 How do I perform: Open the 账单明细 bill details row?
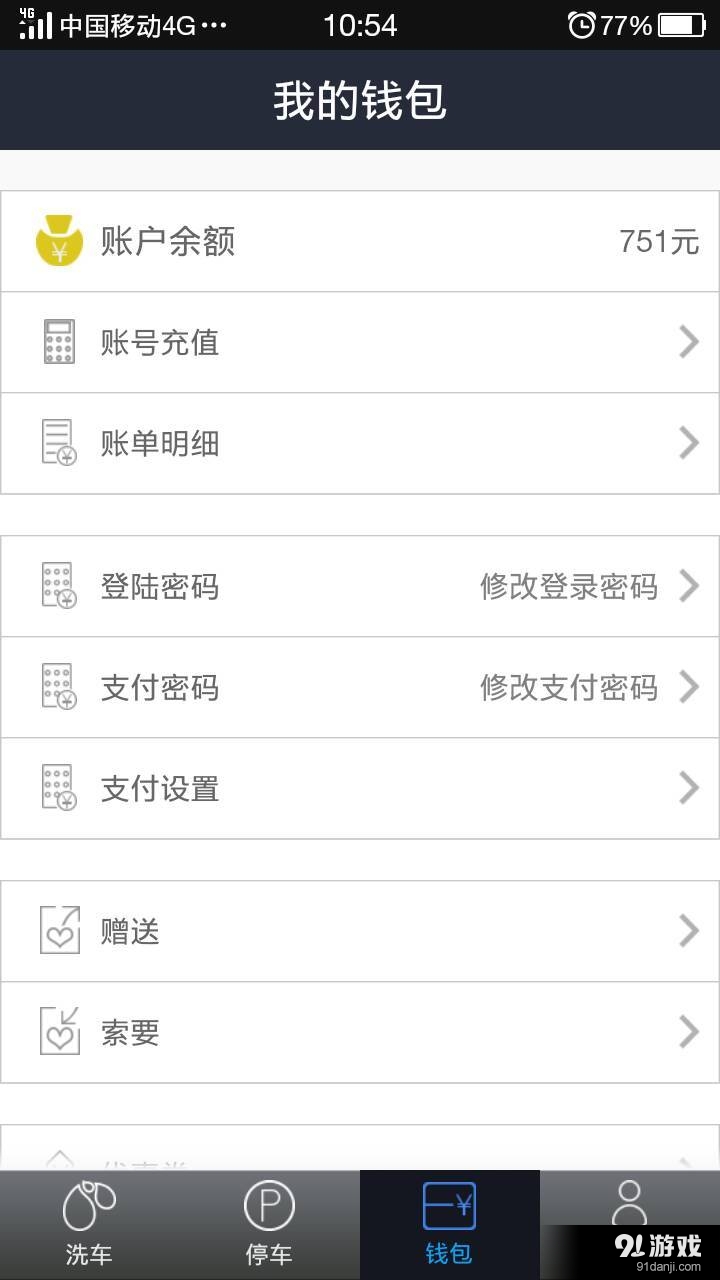[x=360, y=444]
